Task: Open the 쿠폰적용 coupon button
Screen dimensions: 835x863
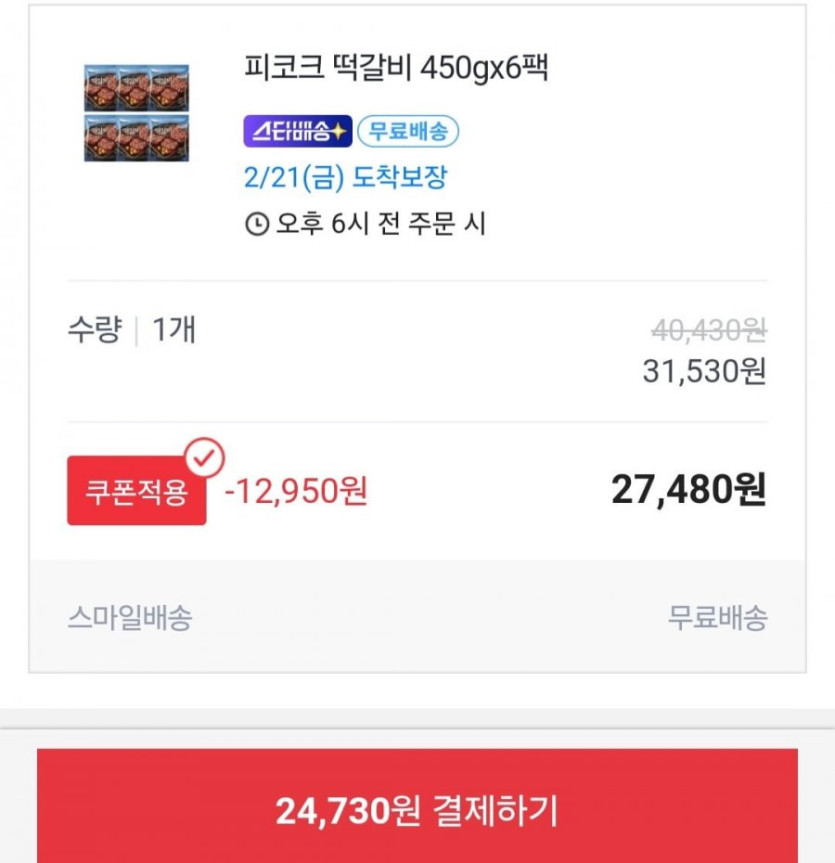Action: [136, 491]
